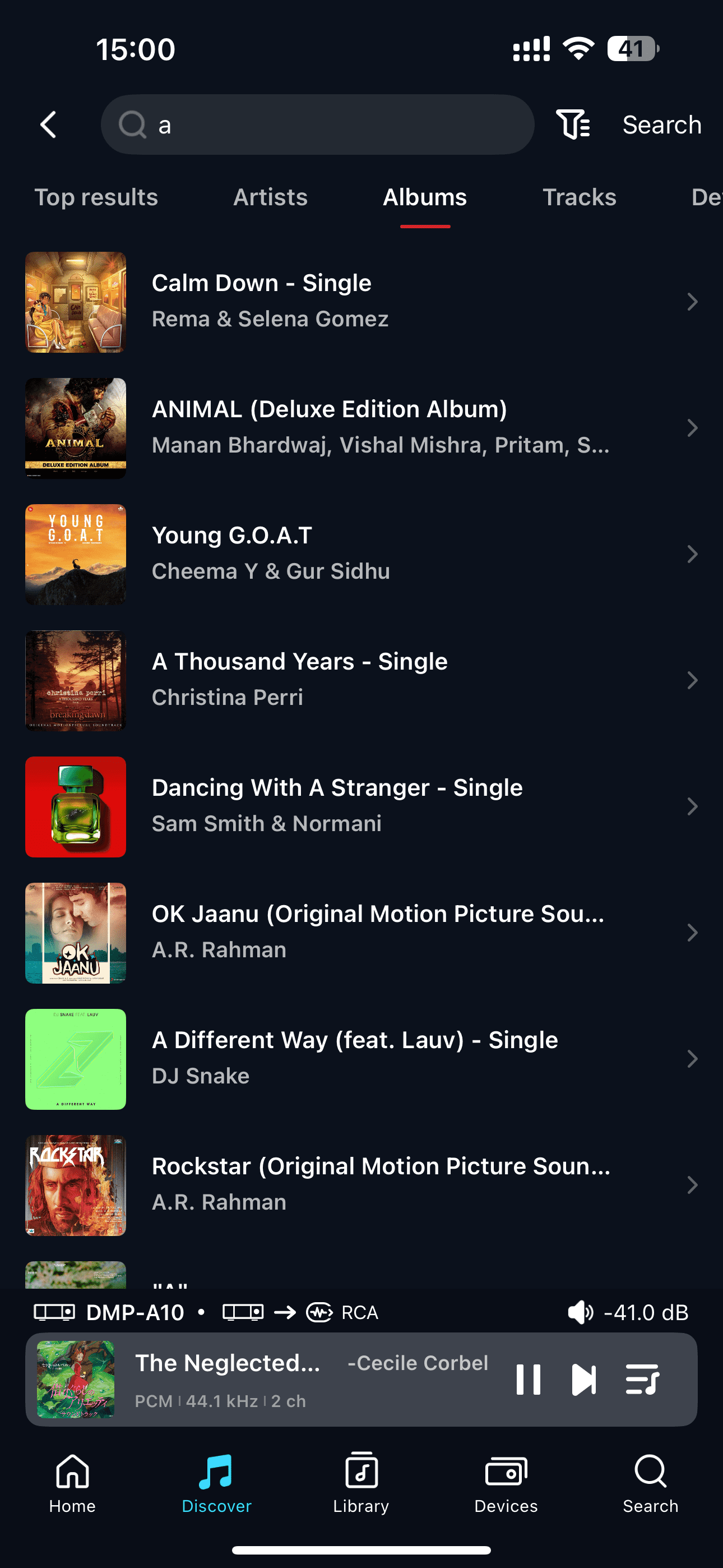The height and width of the screenshot is (1568, 723).
Task: Tap the Search button beside the filter
Action: point(661,125)
